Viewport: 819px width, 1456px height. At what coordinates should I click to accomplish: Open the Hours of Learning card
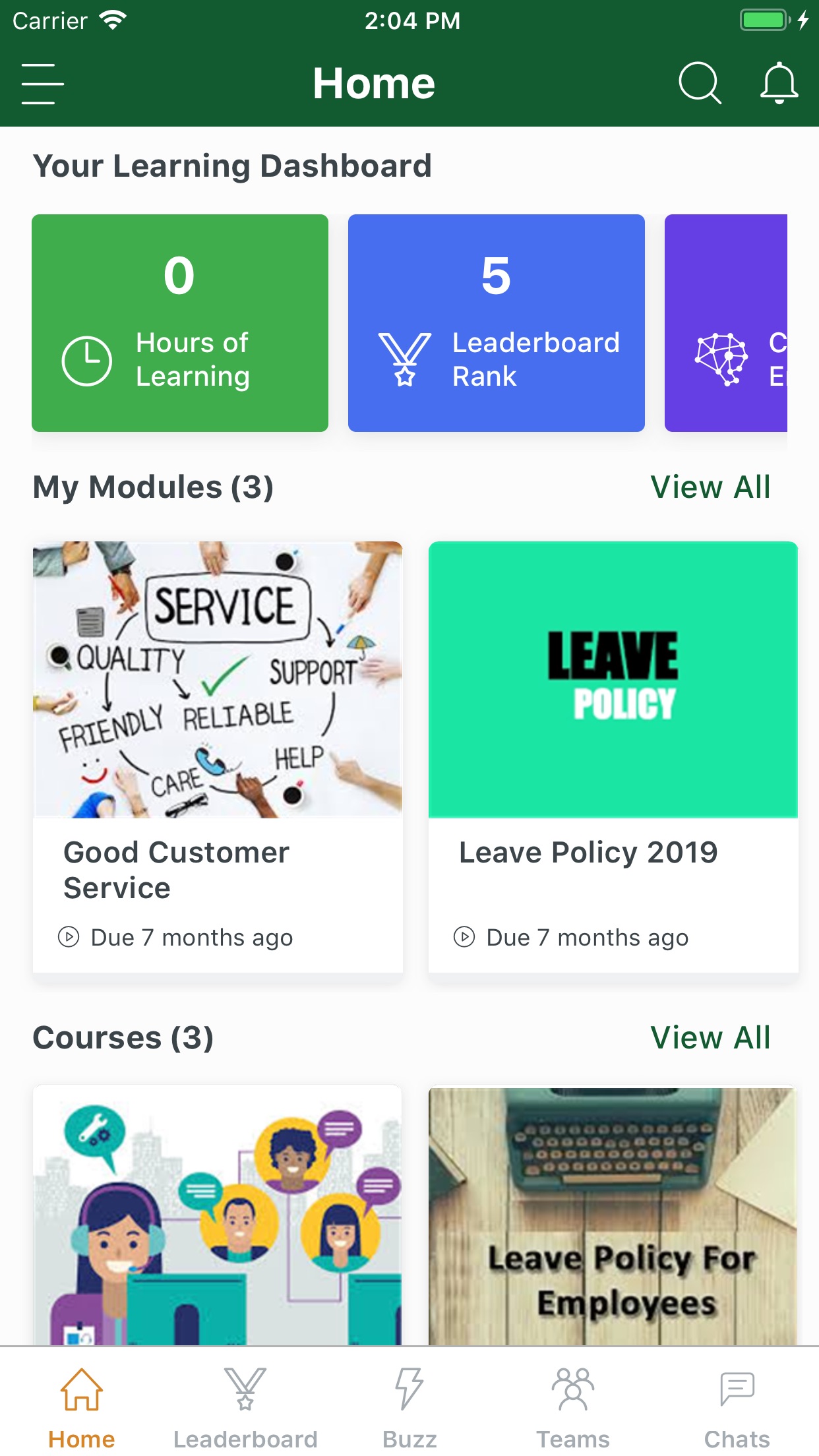coord(180,323)
